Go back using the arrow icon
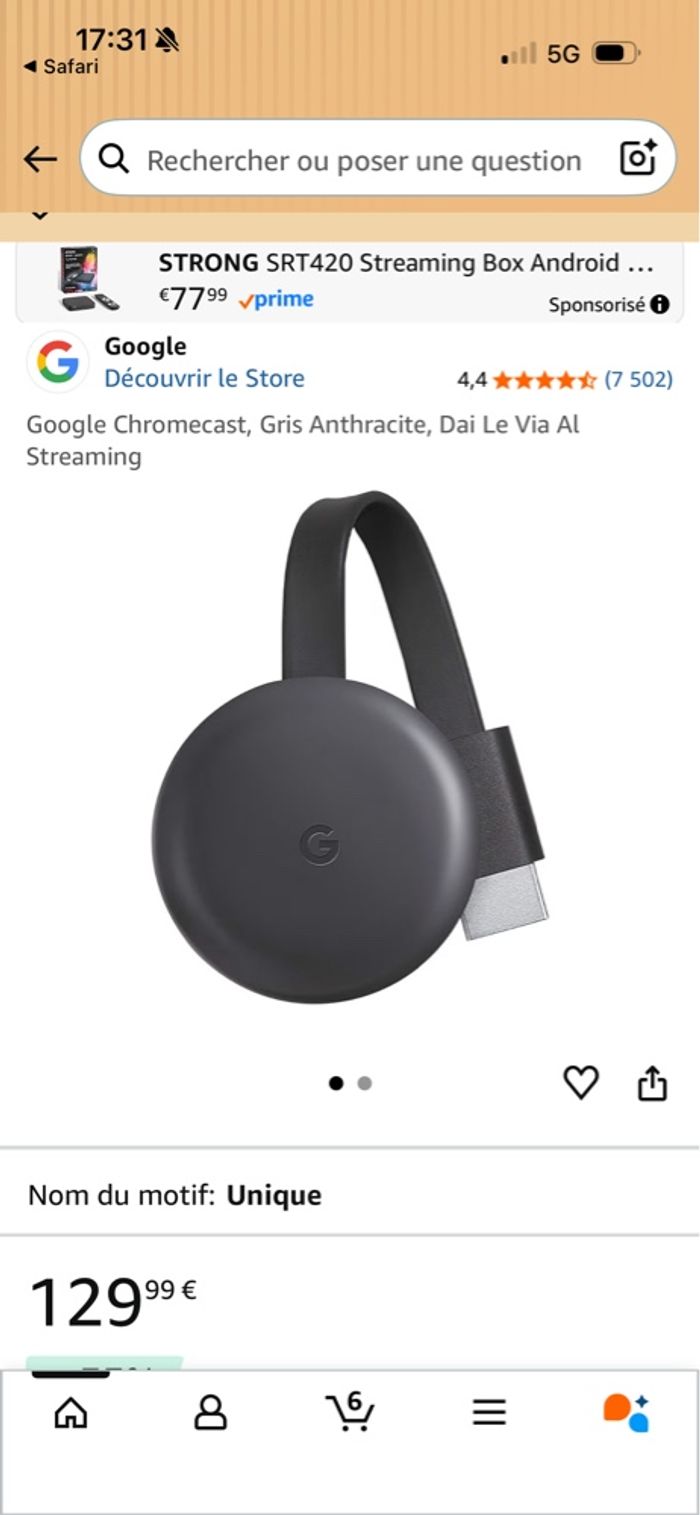 pos(40,159)
